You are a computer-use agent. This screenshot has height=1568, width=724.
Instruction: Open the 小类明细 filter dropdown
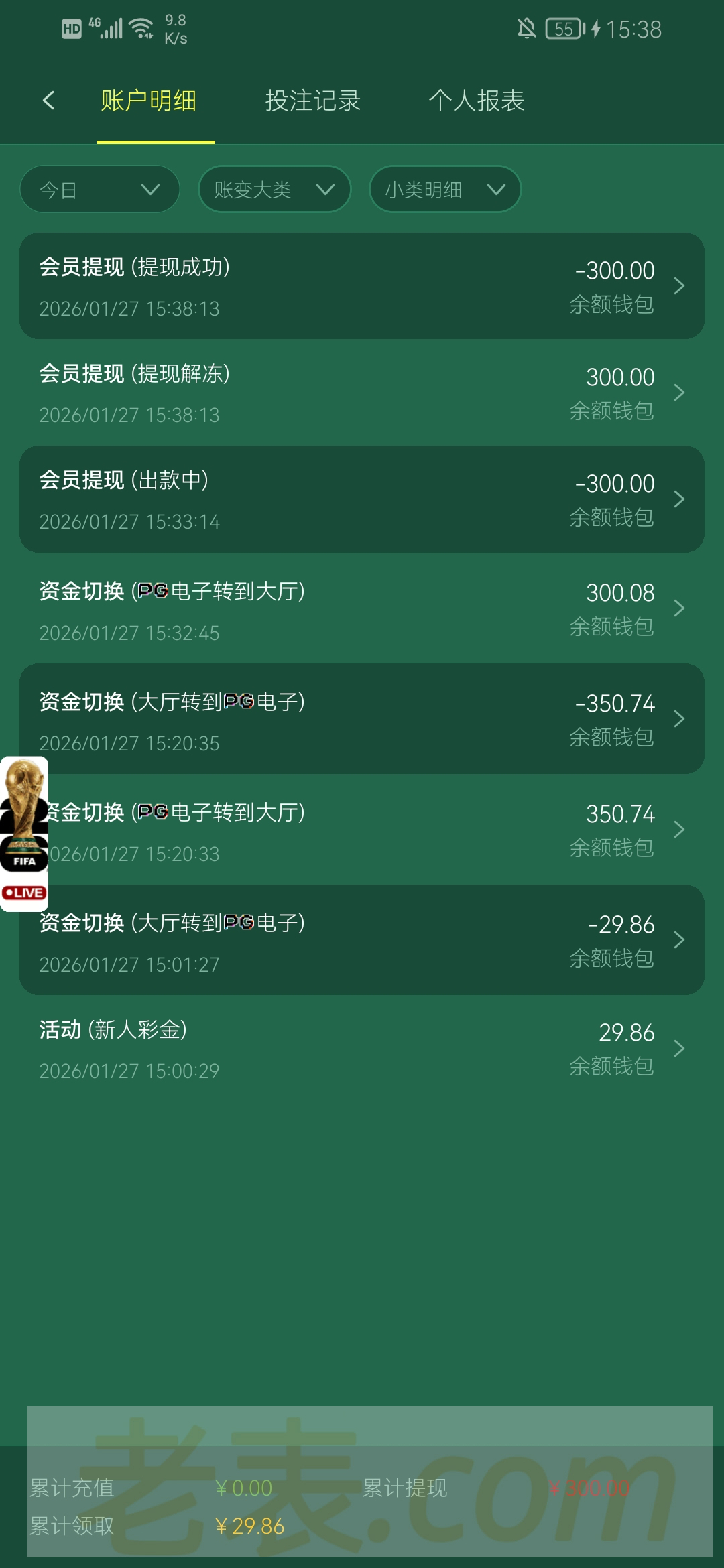445,190
